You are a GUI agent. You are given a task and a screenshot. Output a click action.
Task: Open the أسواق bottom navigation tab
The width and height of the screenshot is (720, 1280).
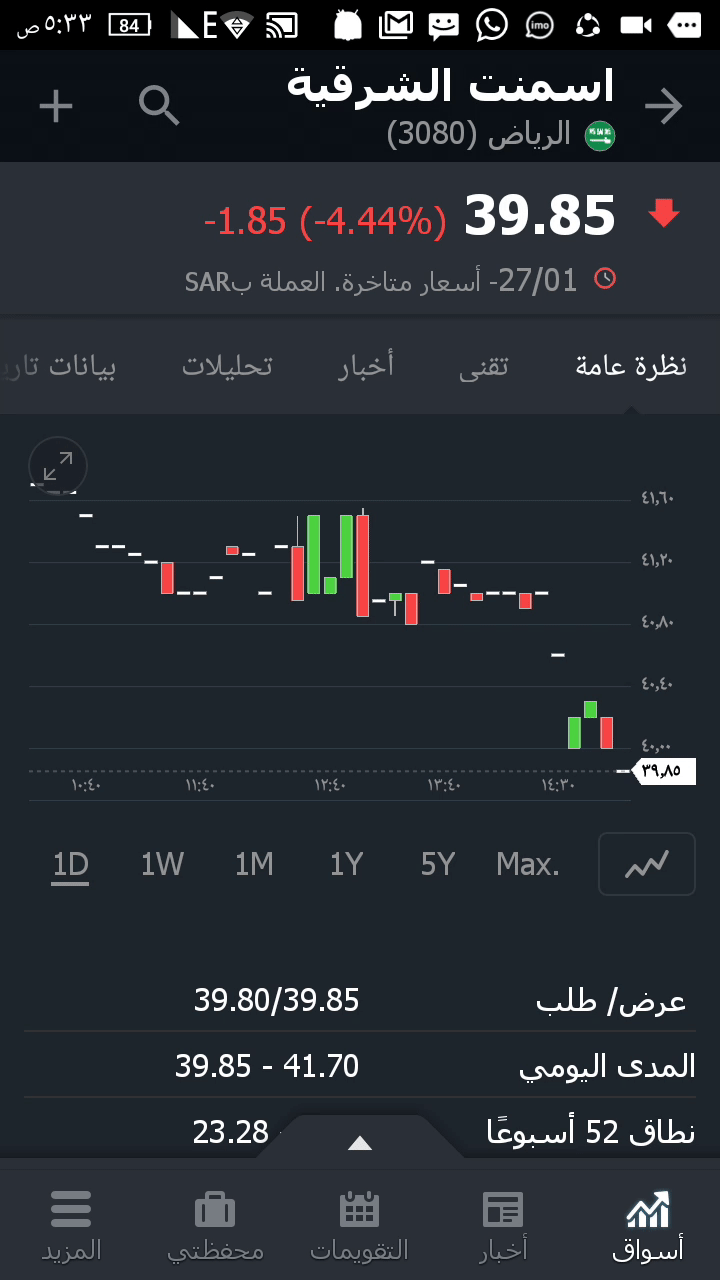647,1225
